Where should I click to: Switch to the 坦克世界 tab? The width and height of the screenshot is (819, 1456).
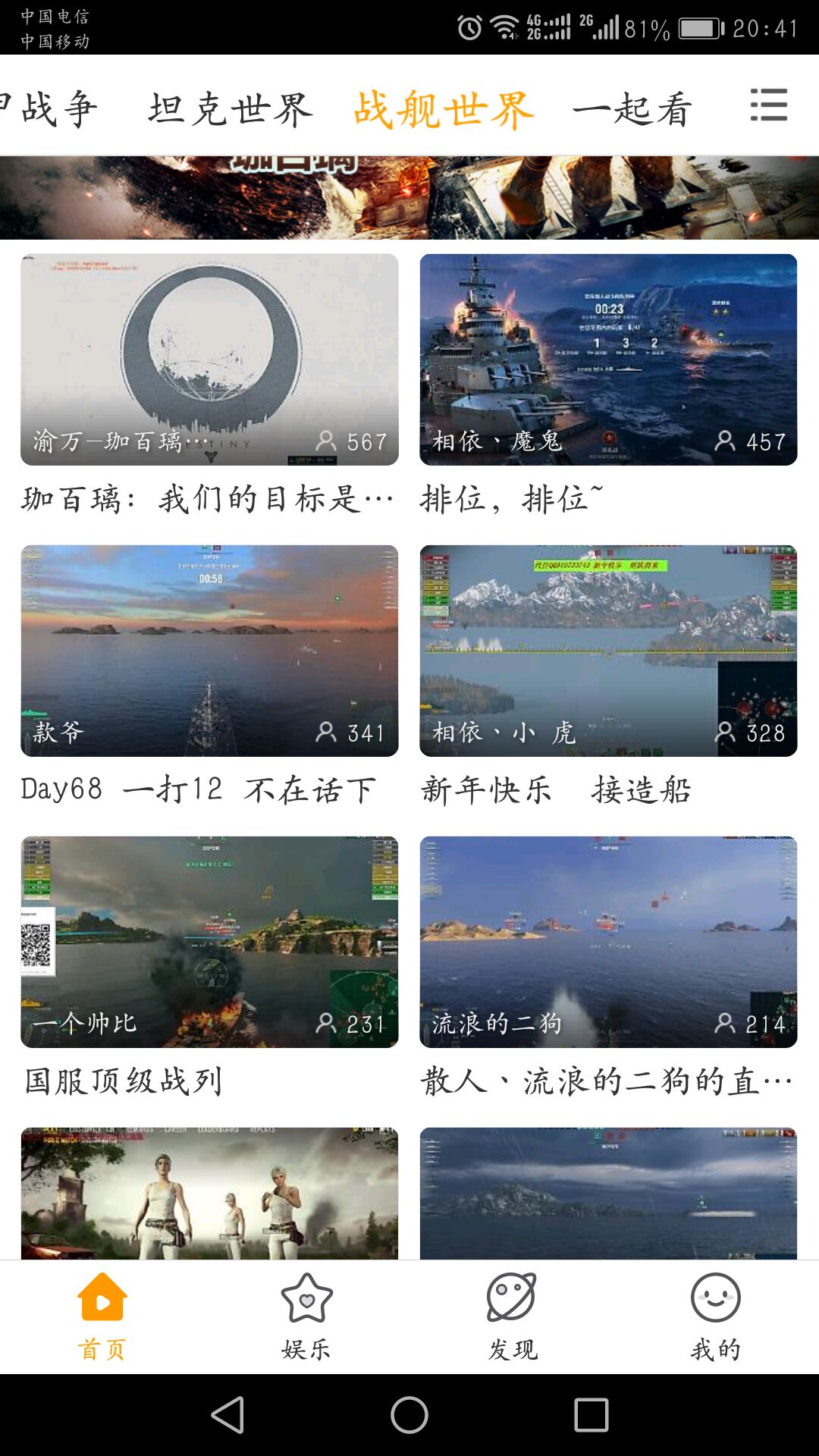231,108
